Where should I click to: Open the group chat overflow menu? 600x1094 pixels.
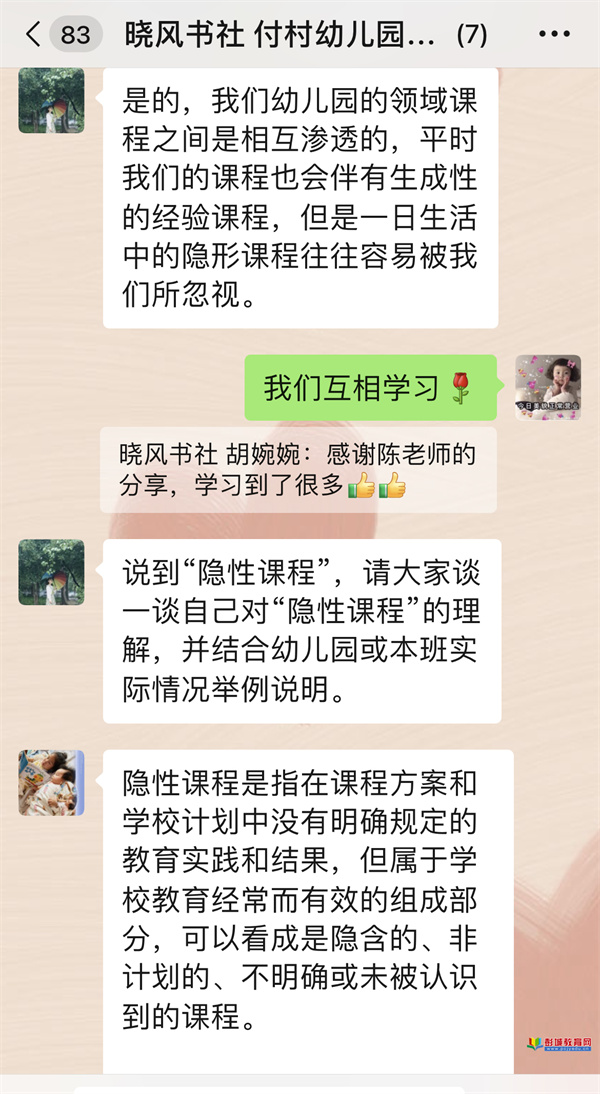554,35
